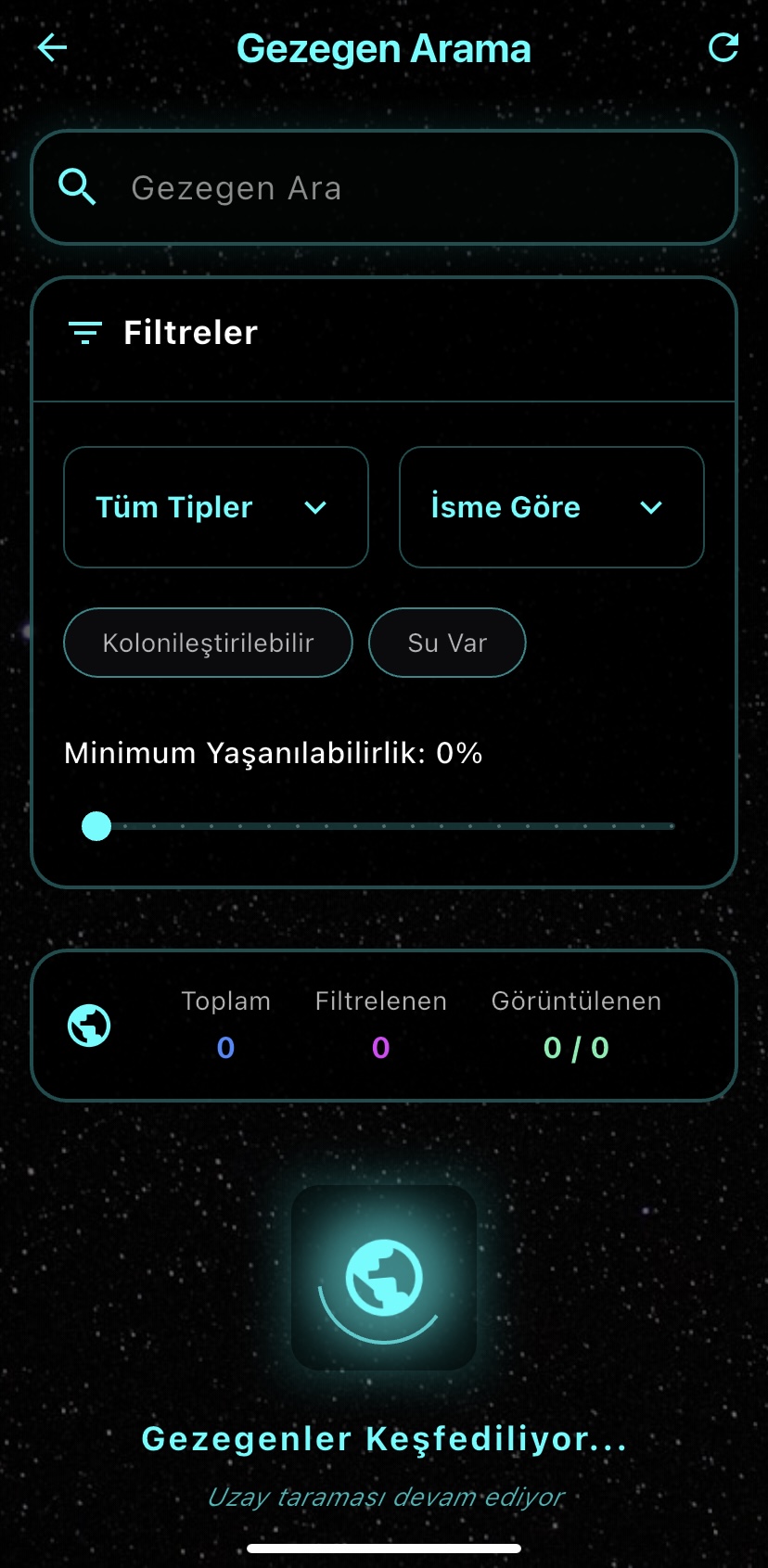Enable the Su Var filter chip

click(x=446, y=642)
